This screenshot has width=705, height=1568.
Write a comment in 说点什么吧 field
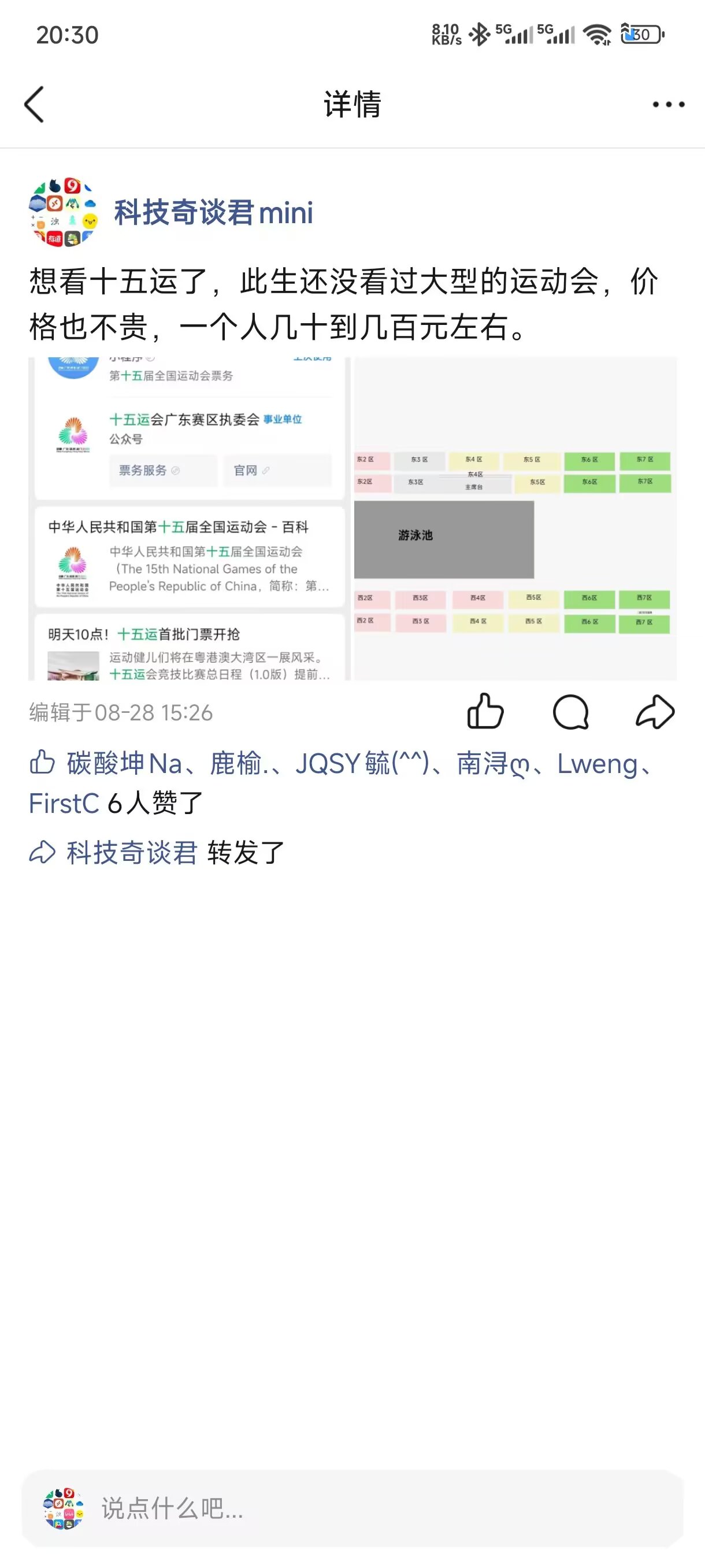365,1508
